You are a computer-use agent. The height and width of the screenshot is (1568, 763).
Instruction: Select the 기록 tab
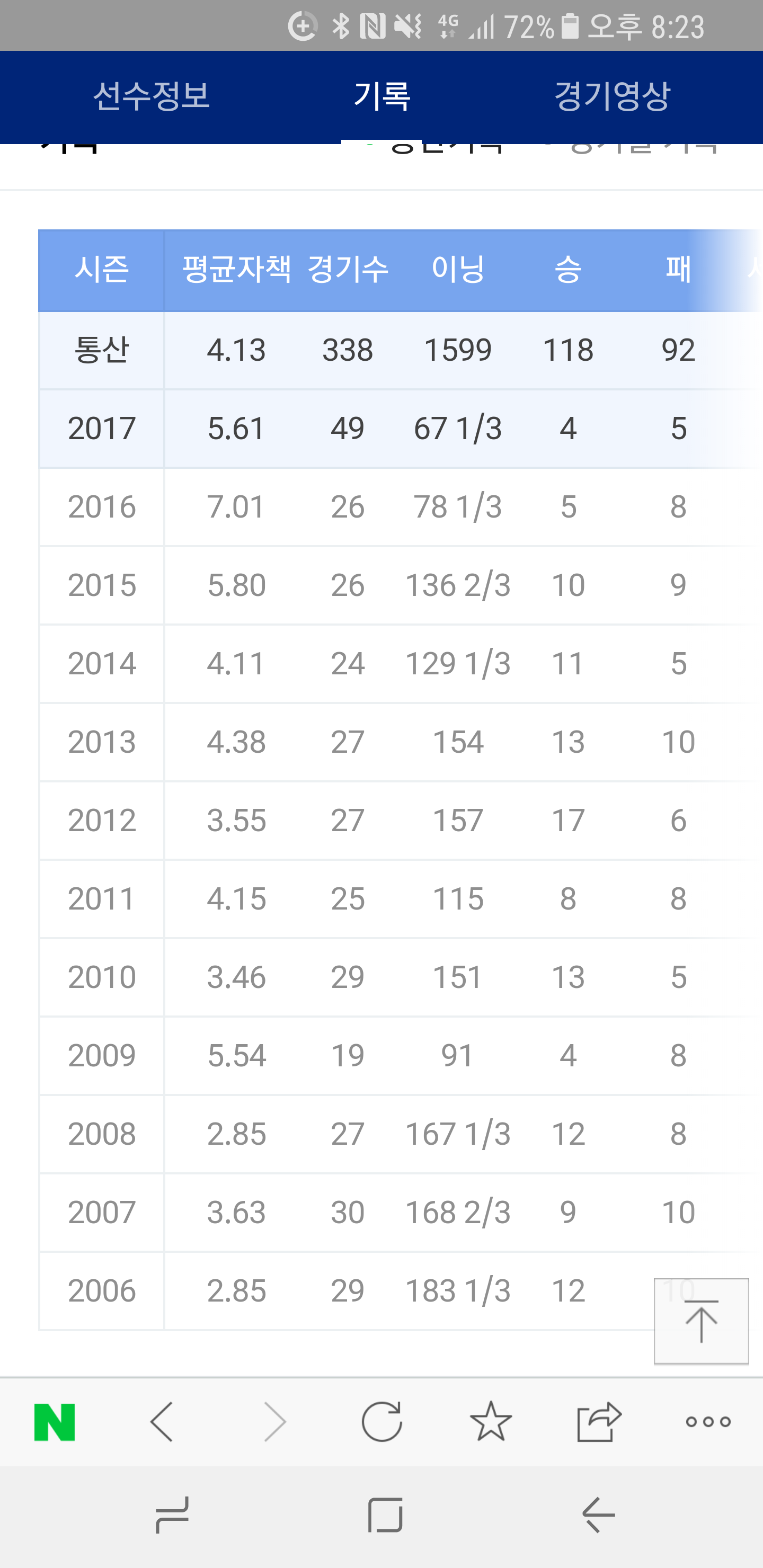[x=382, y=97]
